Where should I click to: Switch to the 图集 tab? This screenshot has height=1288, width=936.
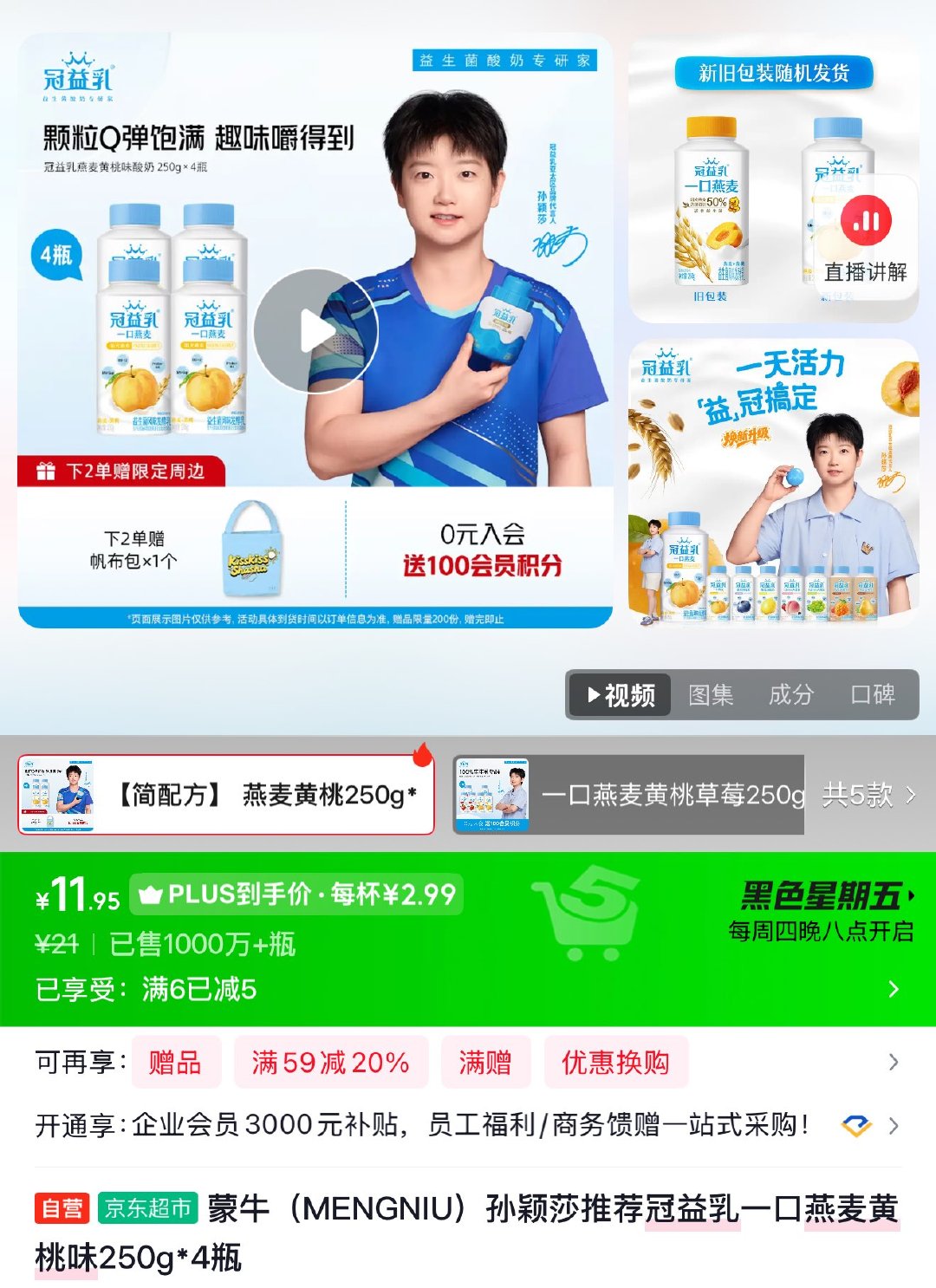point(711,695)
